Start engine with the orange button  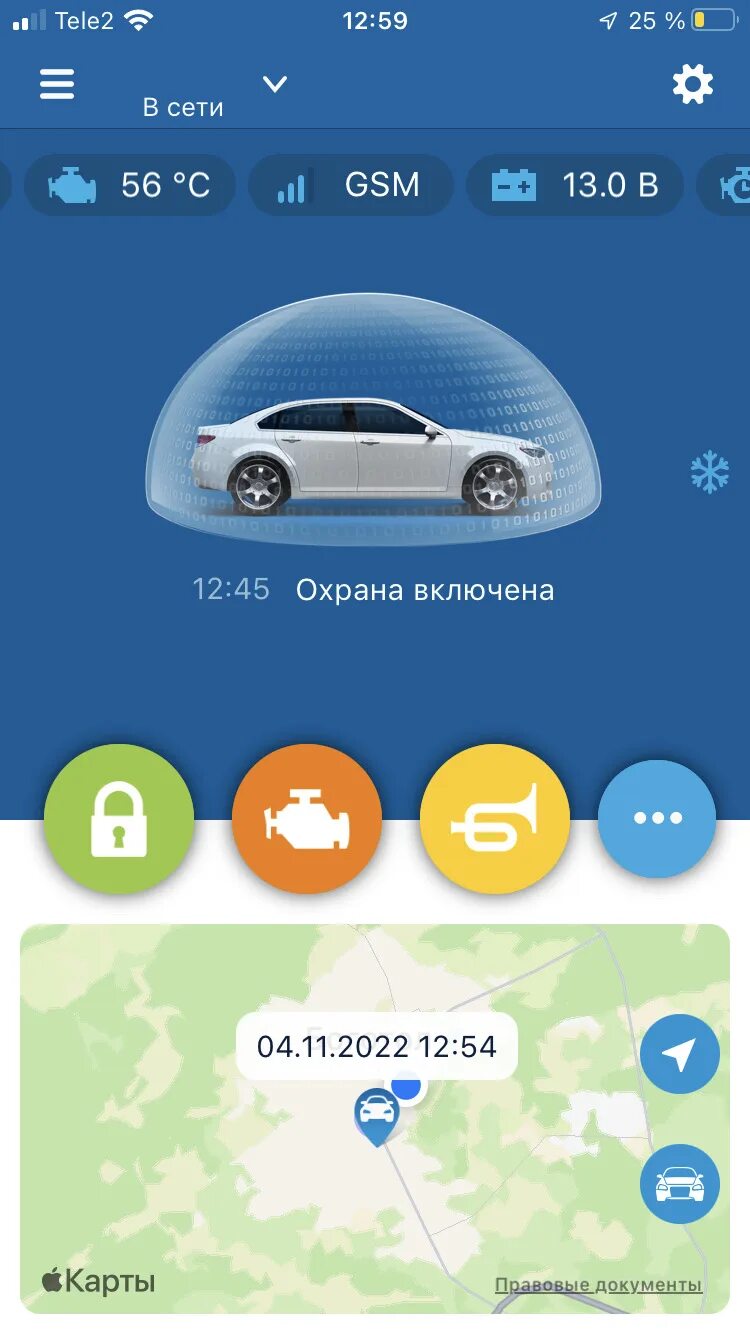307,819
